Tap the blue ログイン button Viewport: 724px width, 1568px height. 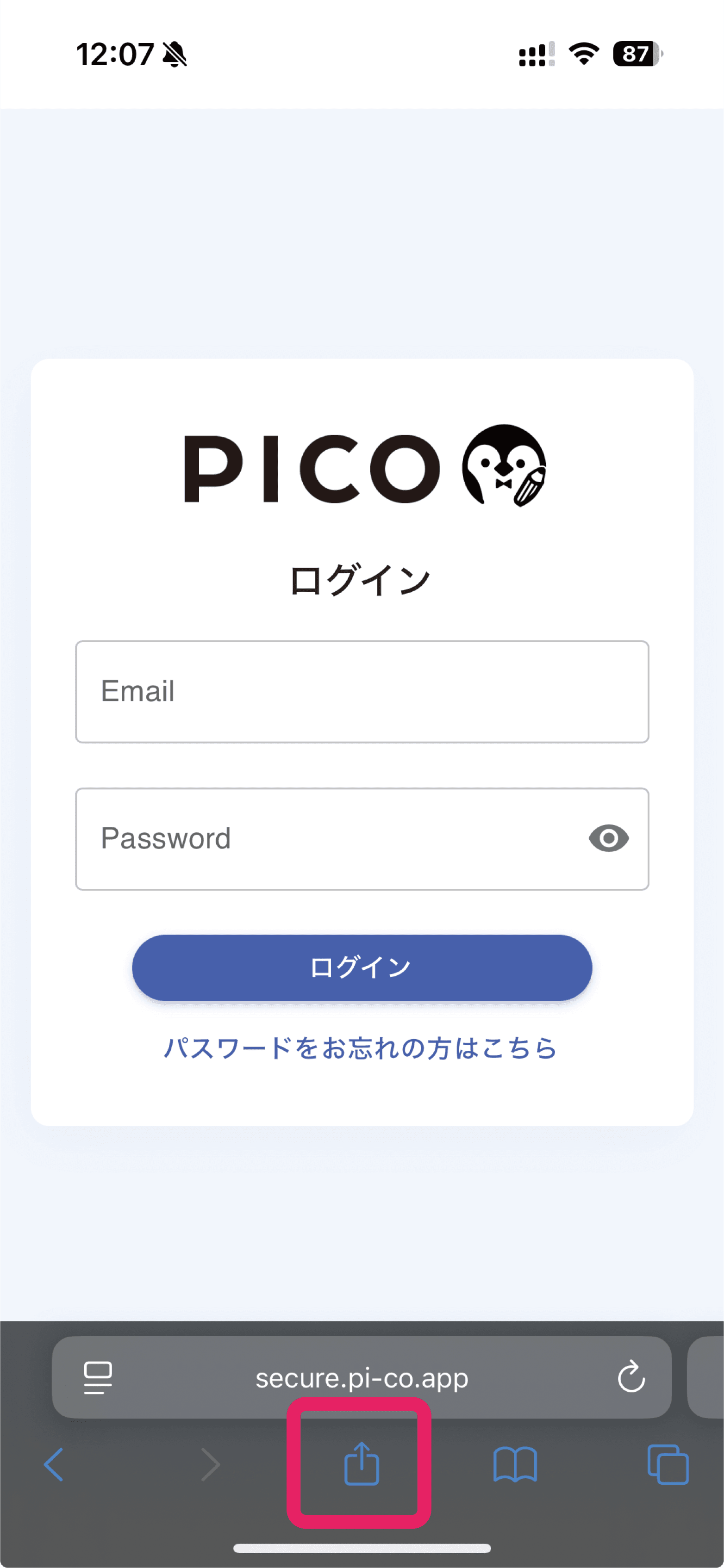pyautogui.click(x=362, y=967)
